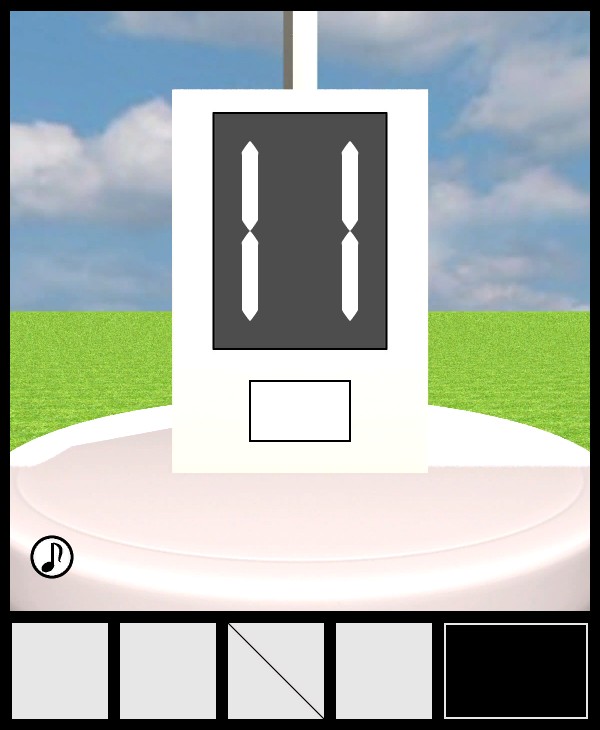Image resolution: width=600 pixels, height=730 pixels.
Task: Tap the white rectangular button below the display
Action: pyautogui.click(x=300, y=411)
